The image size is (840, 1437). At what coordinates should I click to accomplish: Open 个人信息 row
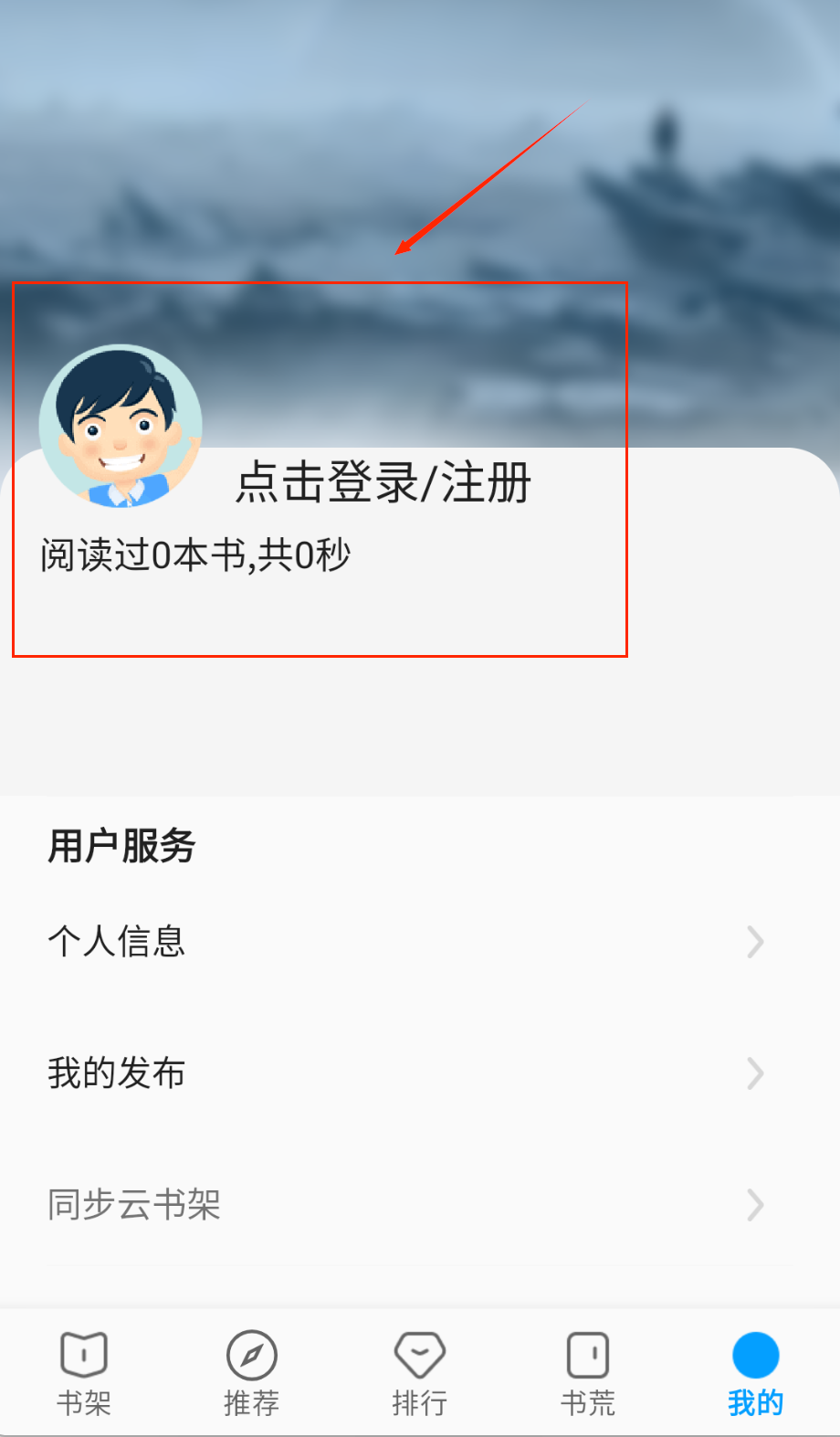[x=406, y=941]
